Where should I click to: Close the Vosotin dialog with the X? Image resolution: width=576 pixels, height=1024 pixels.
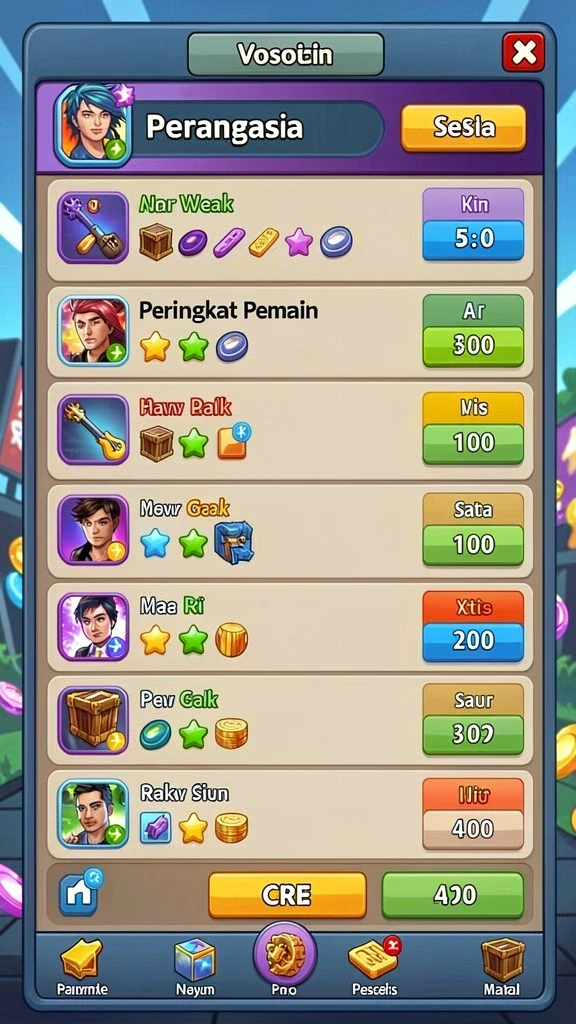(523, 52)
